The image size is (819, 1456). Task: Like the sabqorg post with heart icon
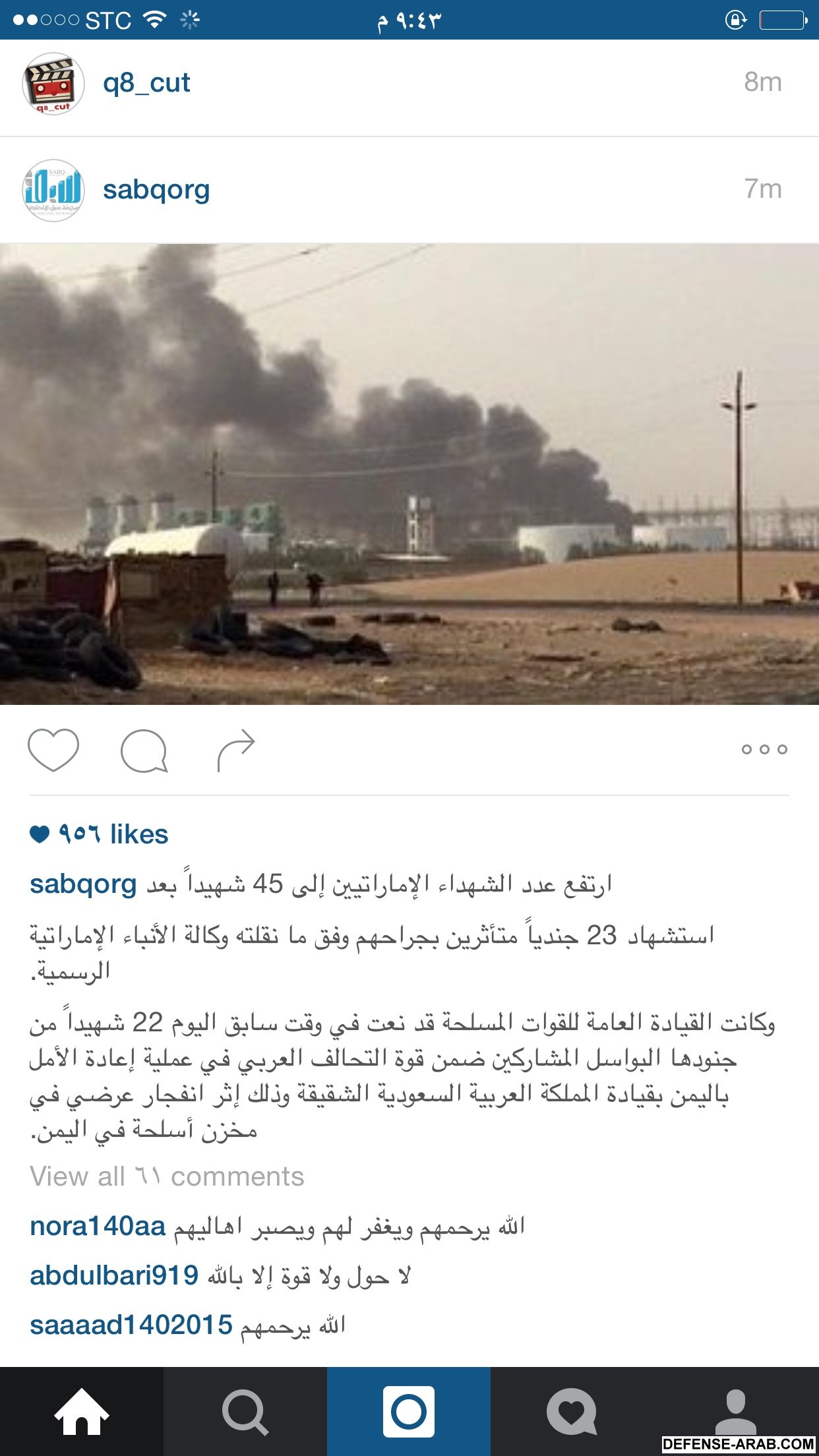coord(53,750)
